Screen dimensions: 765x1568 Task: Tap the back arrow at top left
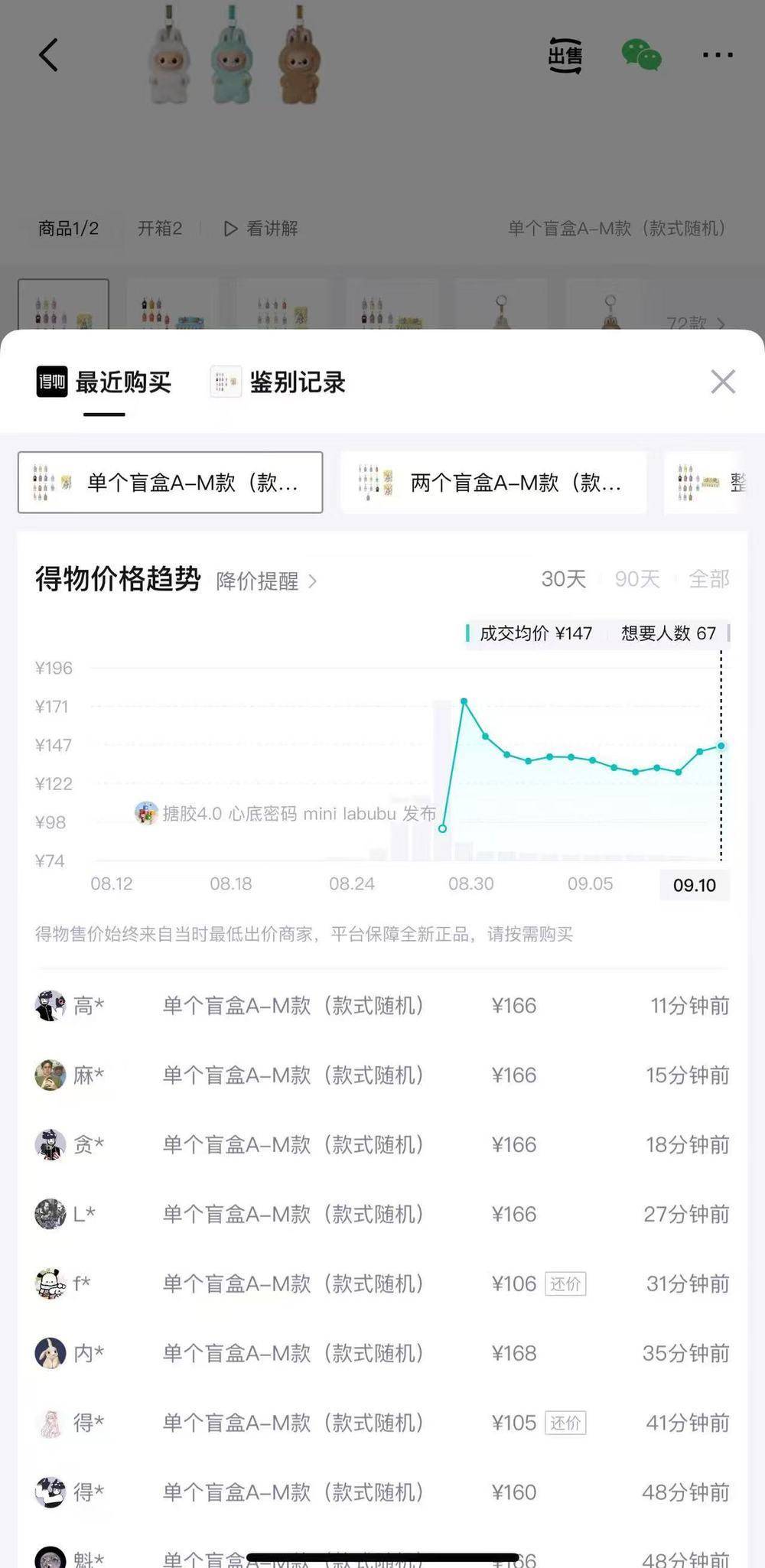coord(47,54)
